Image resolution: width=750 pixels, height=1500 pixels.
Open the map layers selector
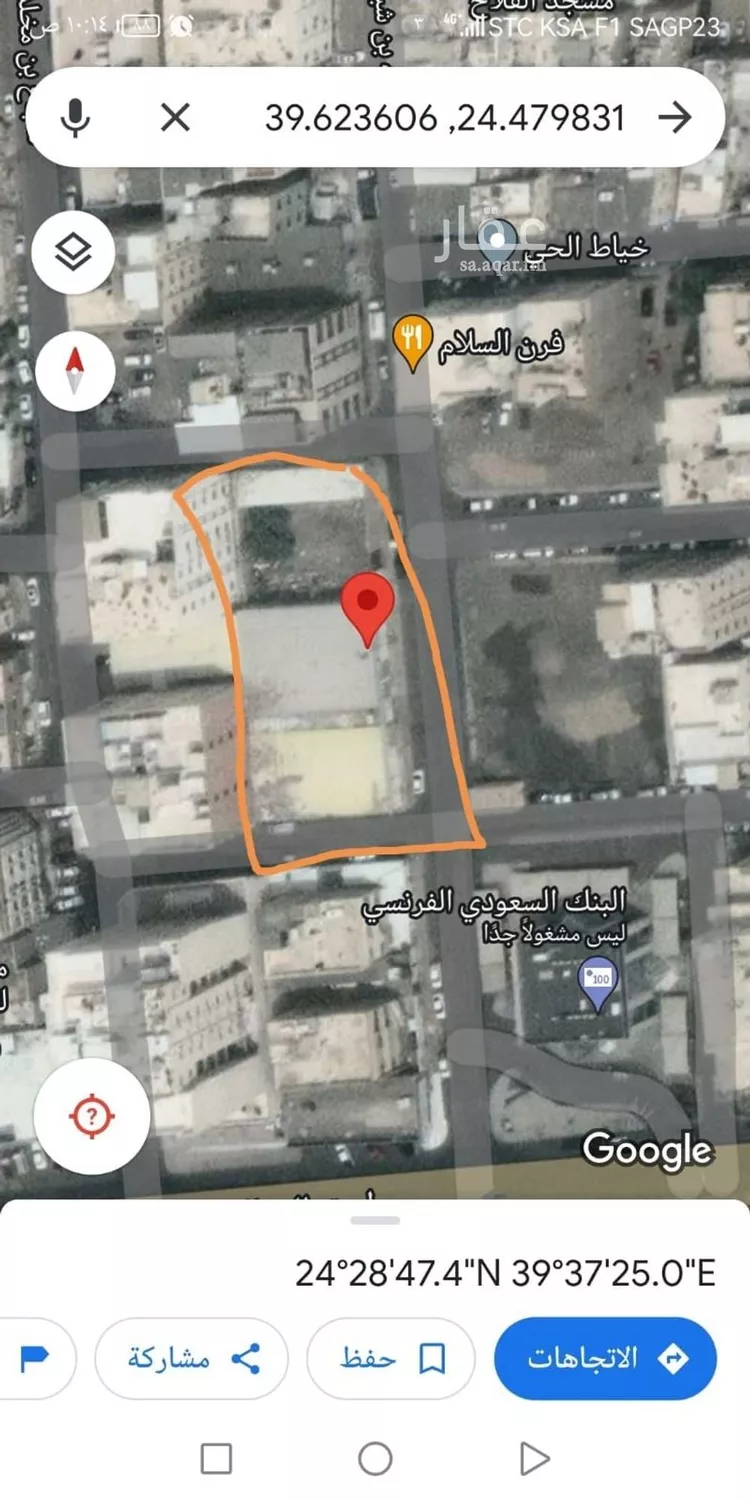tap(73, 251)
